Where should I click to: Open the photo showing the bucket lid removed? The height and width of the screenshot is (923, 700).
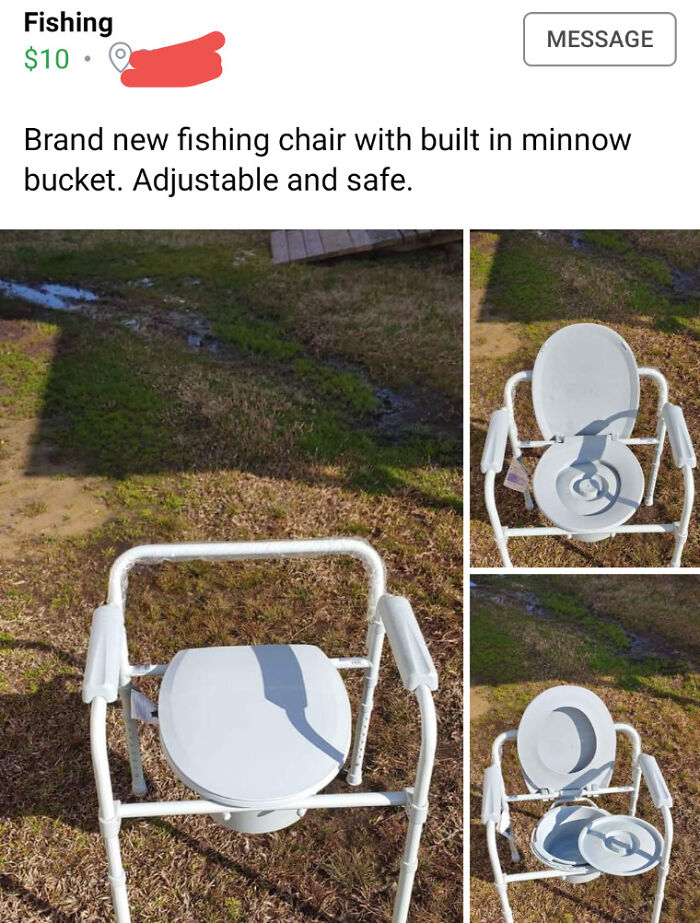(x=585, y=748)
